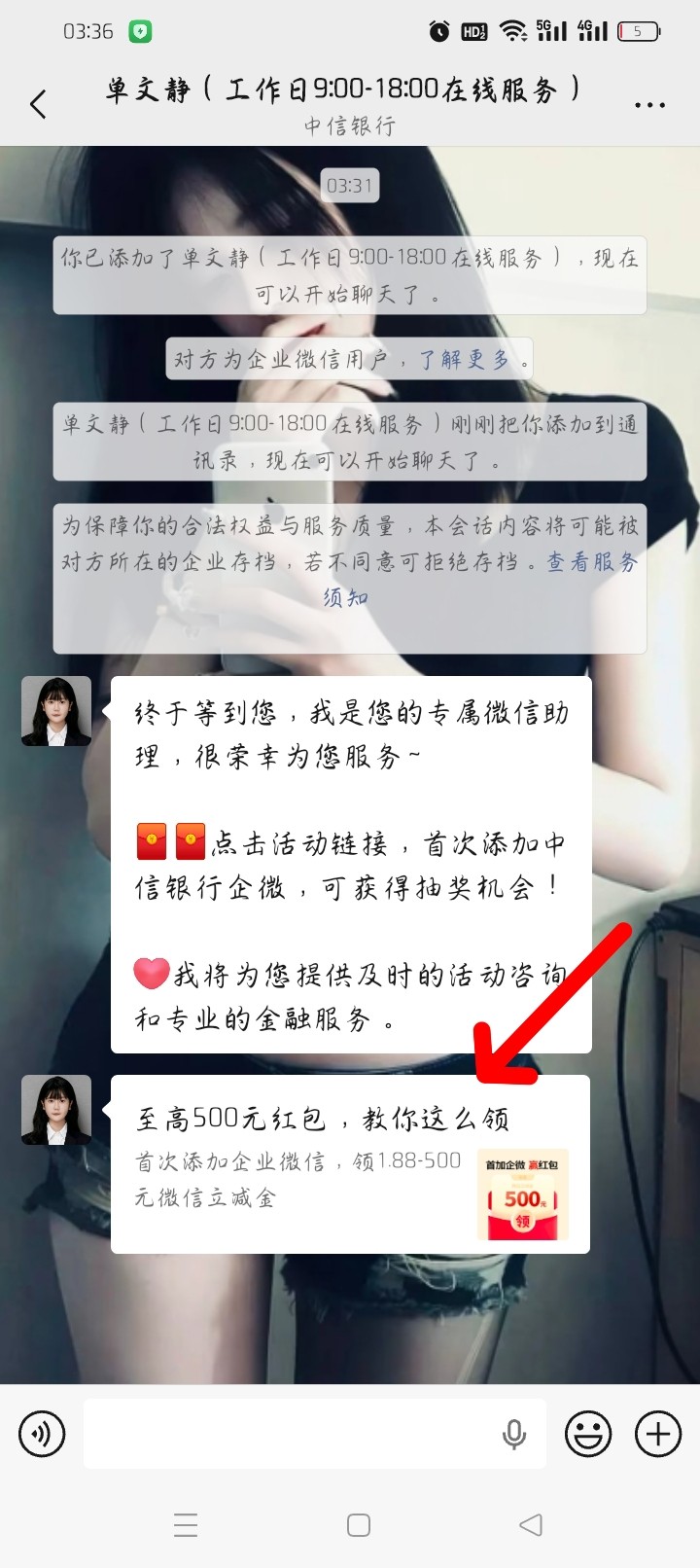This screenshot has width=700, height=1568.
Task: Switch to voice message input mode
Action: coord(42,1434)
